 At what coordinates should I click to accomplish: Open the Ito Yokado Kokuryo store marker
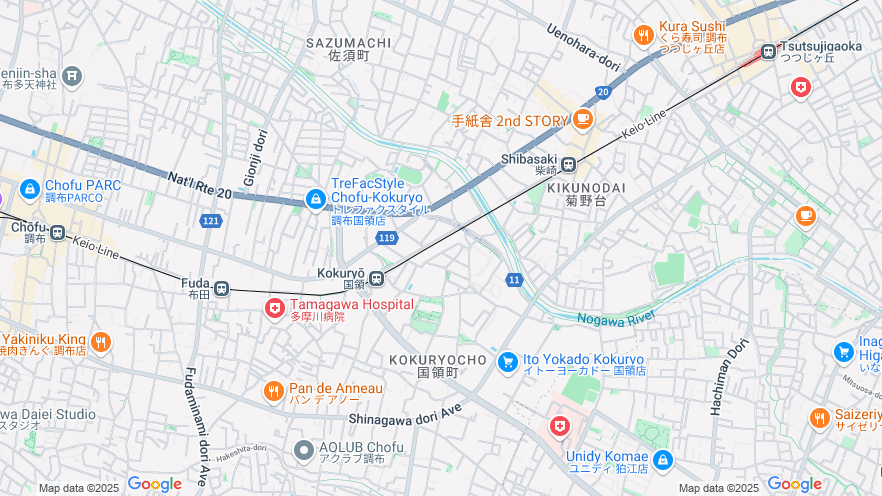click(507, 361)
